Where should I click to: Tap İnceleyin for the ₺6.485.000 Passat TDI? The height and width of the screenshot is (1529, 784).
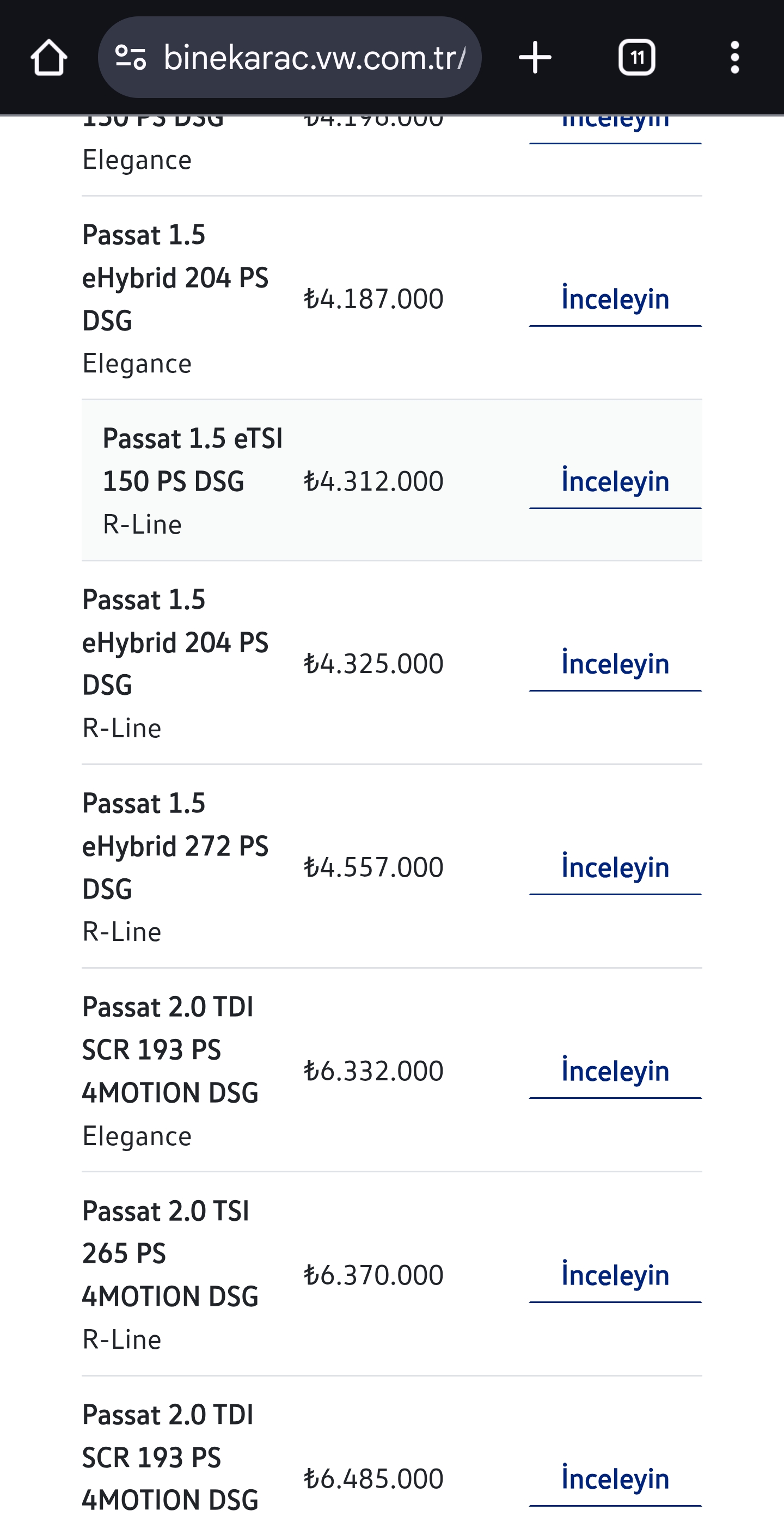pos(615,1478)
